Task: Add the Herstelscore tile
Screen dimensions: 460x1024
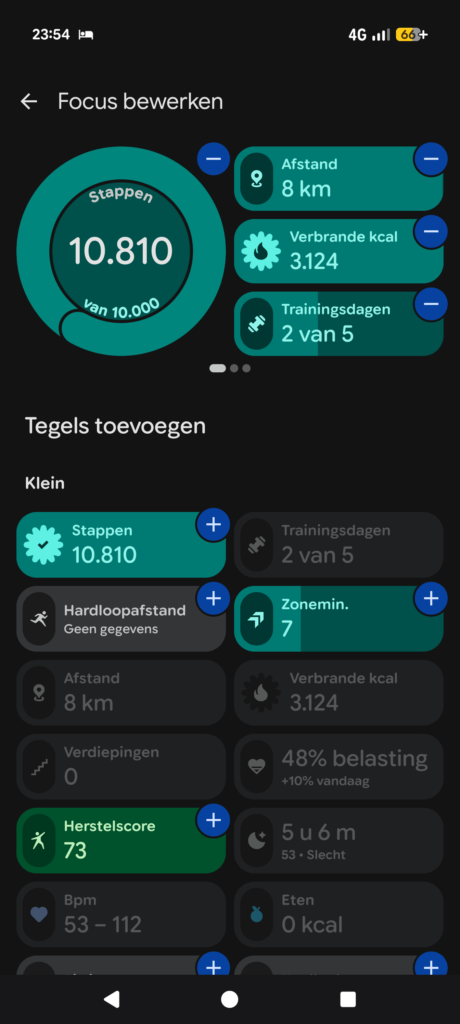Action: coord(214,820)
